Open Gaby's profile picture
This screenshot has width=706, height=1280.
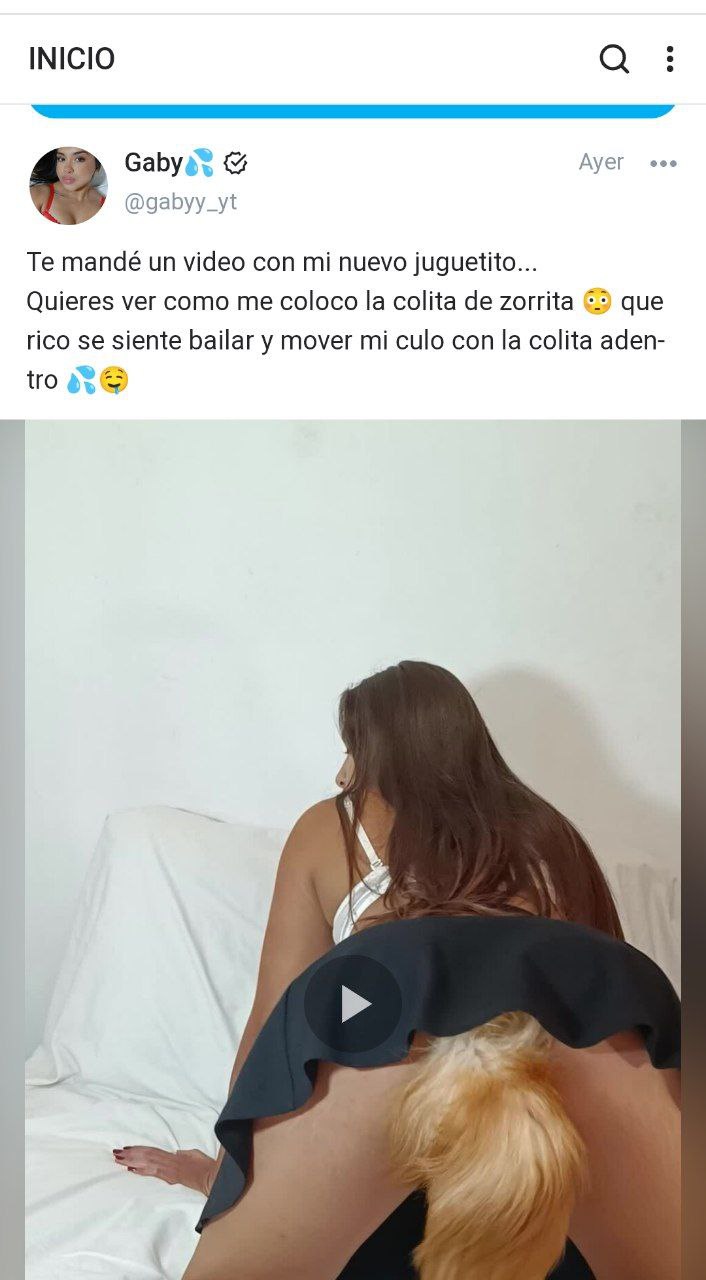69,186
